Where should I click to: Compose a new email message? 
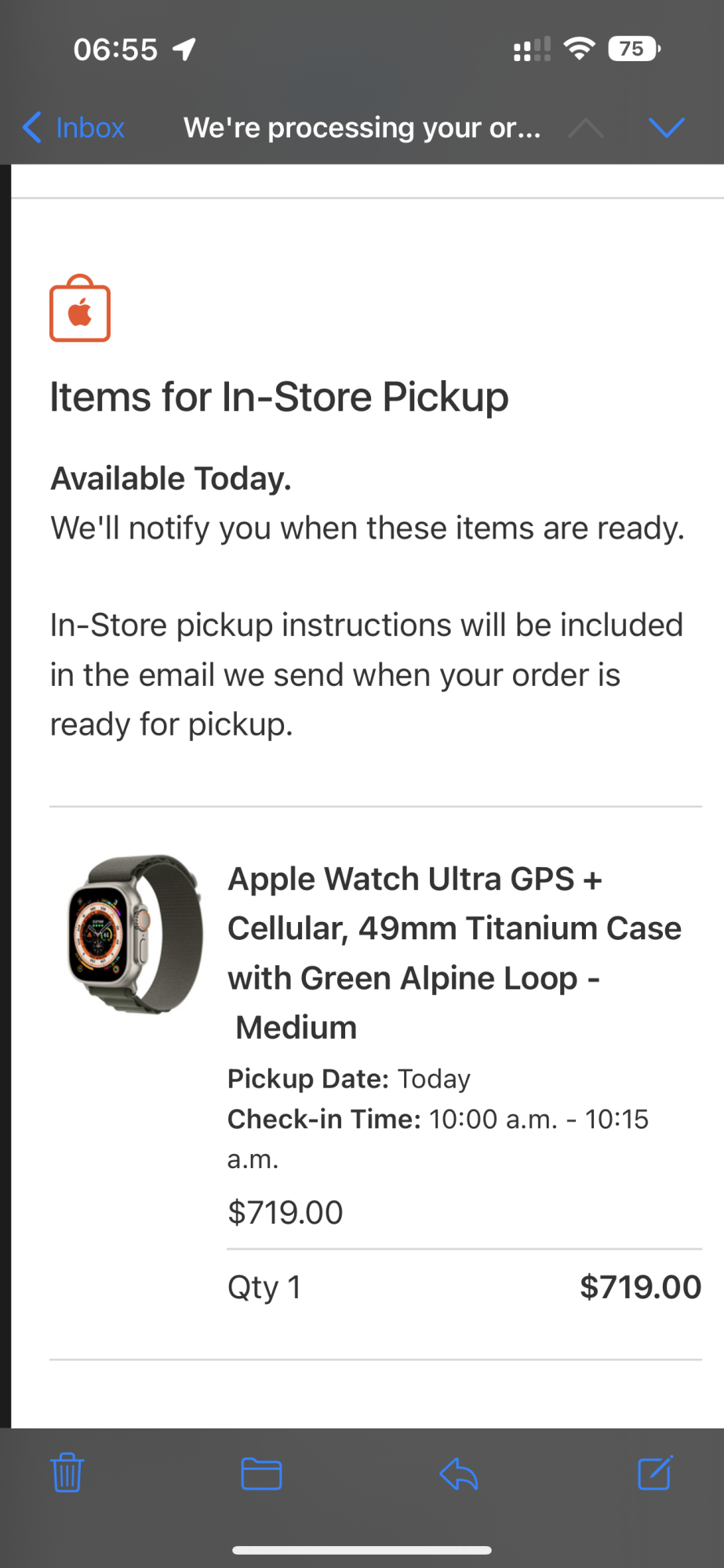coord(655,1473)
